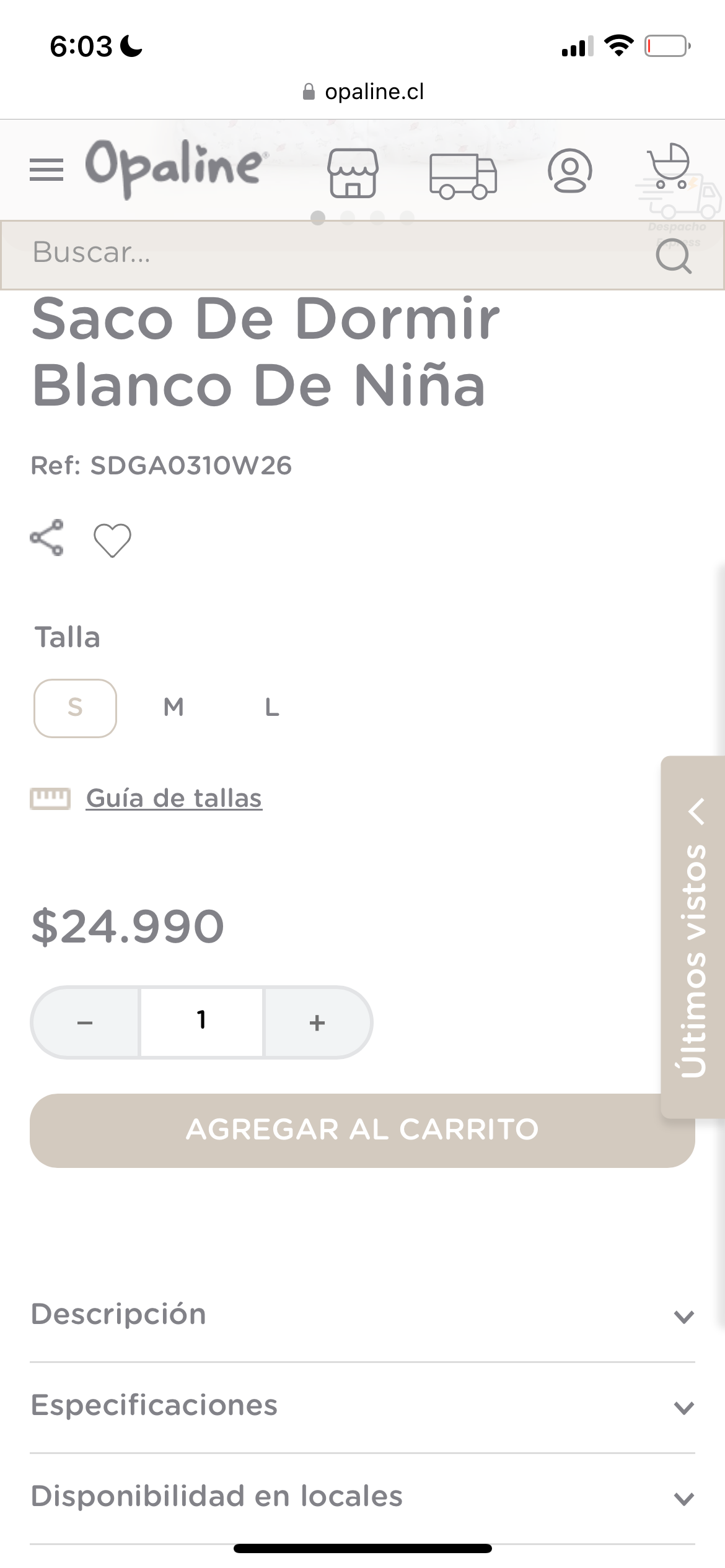Viewport: 725px width, 1568px height.
Task: Decrease quantity with minus button
Action: click(85, 1022)
